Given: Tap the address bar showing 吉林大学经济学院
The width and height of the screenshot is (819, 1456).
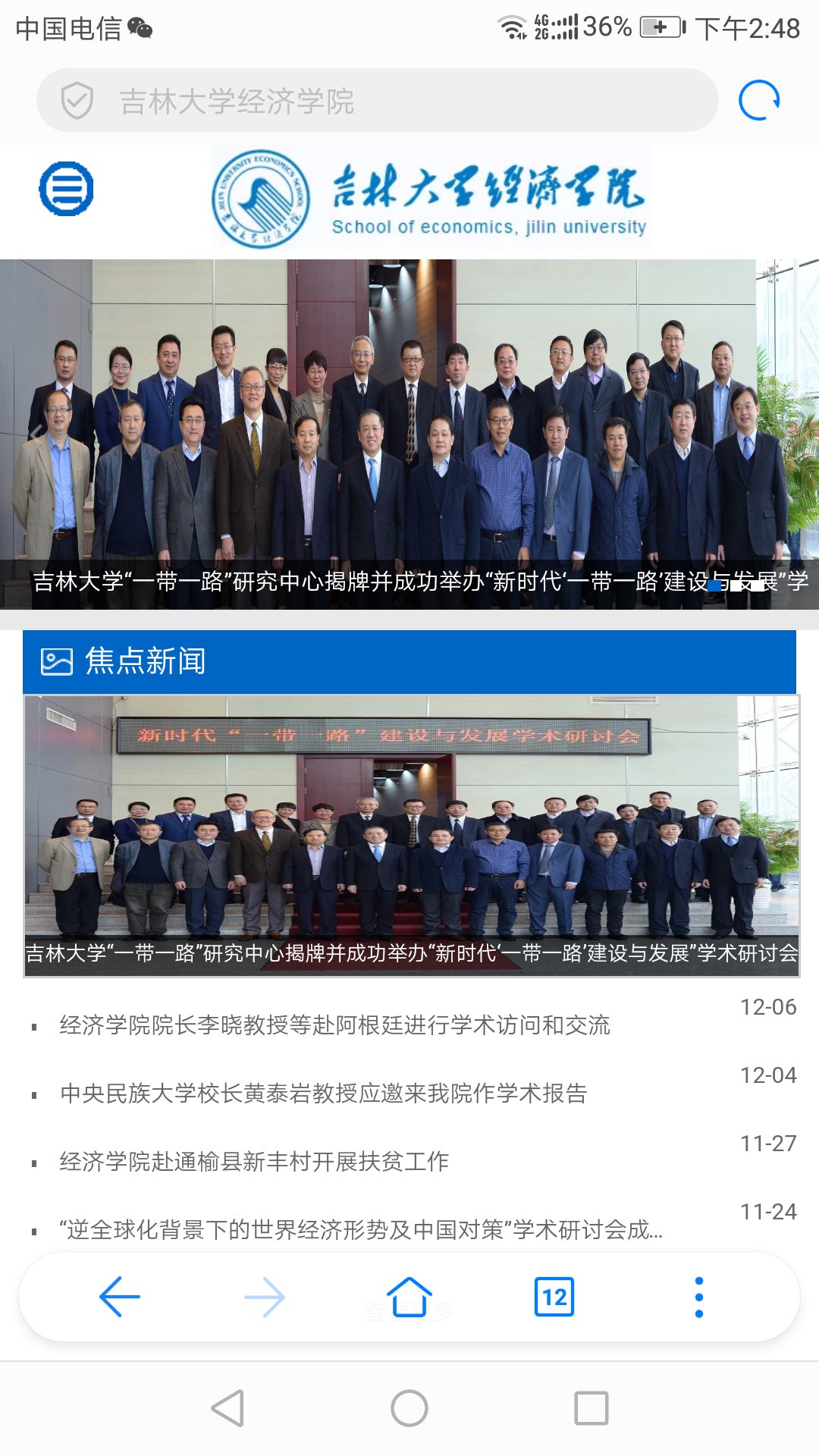Looking at the screenshot, I should [x=378, y=101].
